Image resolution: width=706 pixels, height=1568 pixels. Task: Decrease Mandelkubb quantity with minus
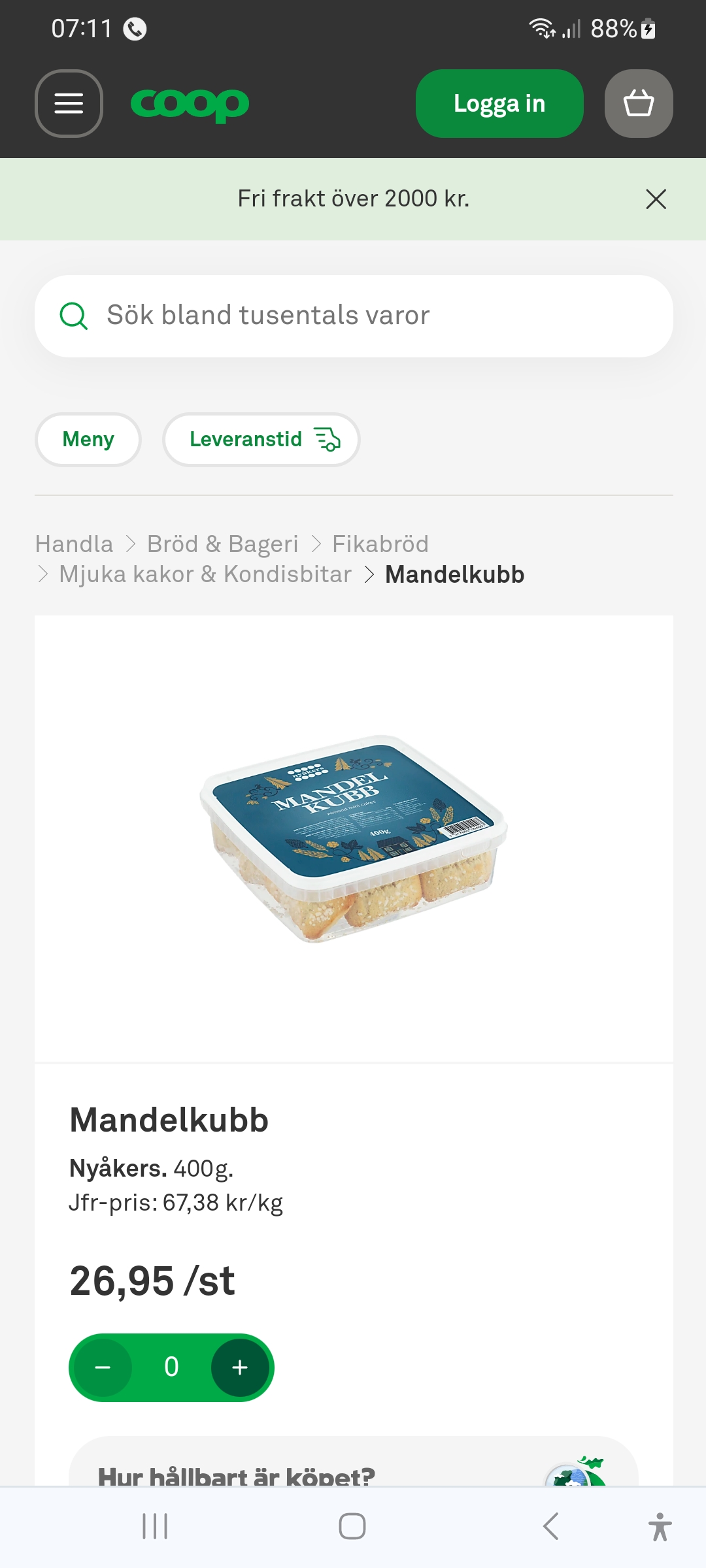tap(103, 1367)
